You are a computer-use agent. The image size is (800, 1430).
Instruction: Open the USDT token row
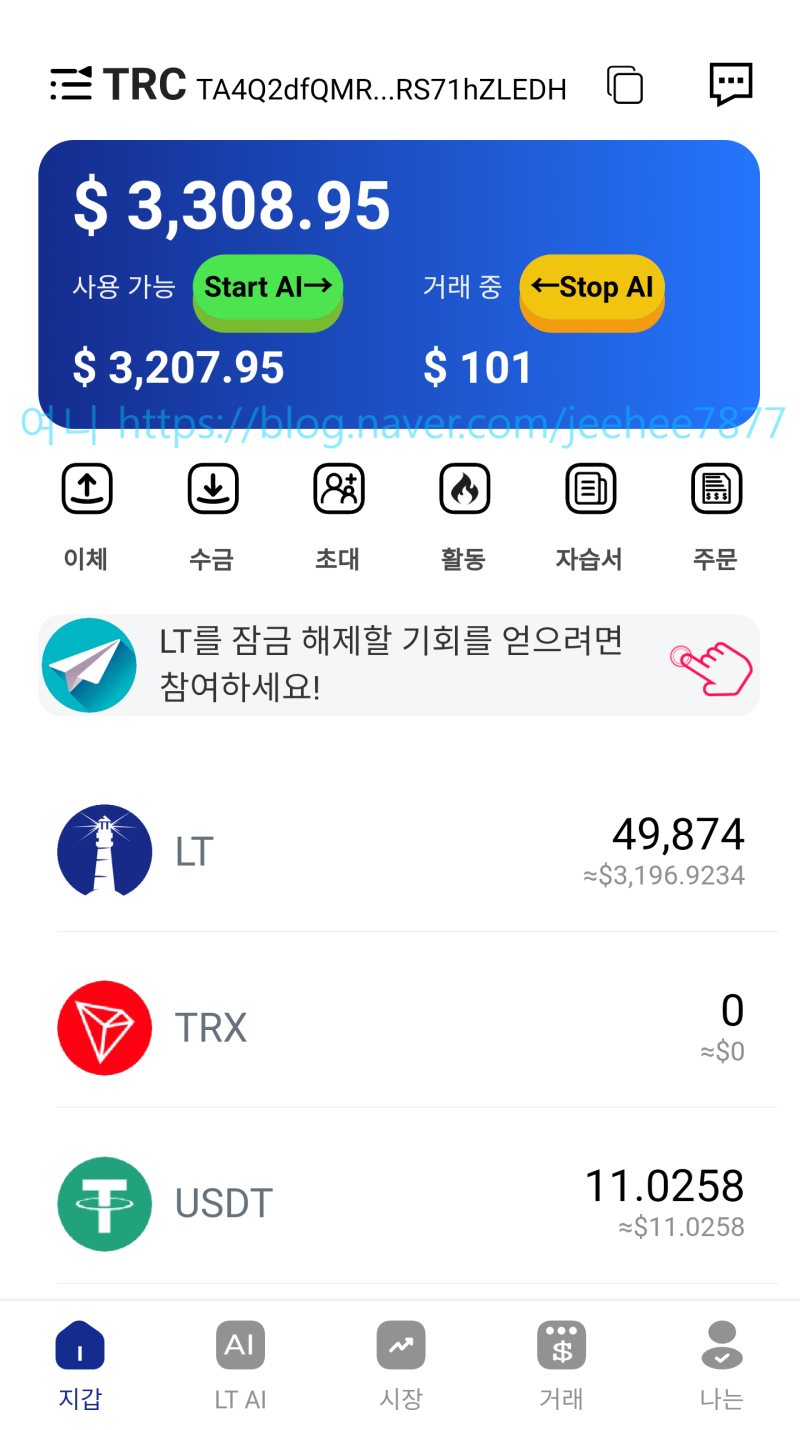tap(400, 1203)
